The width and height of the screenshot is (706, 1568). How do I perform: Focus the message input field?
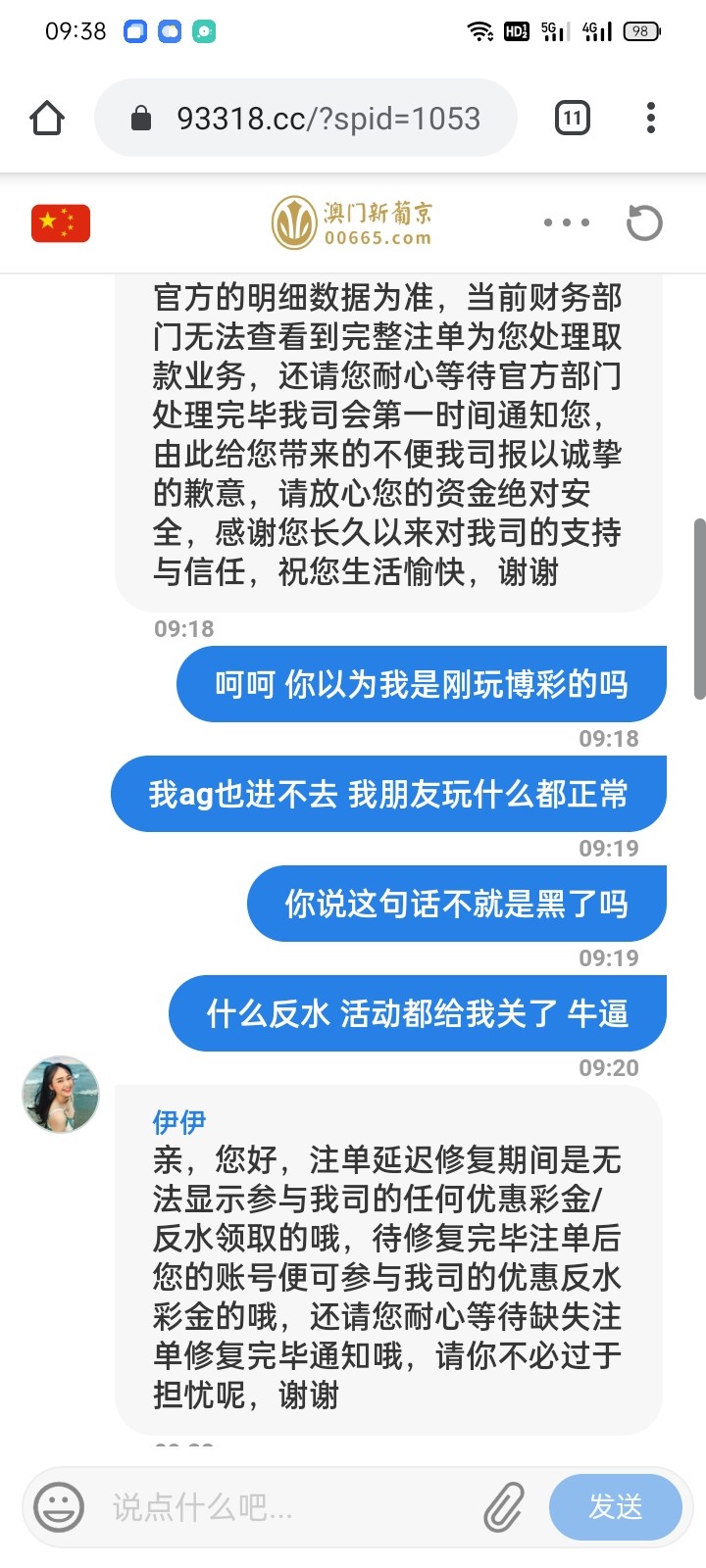[x=284, y=1506]
